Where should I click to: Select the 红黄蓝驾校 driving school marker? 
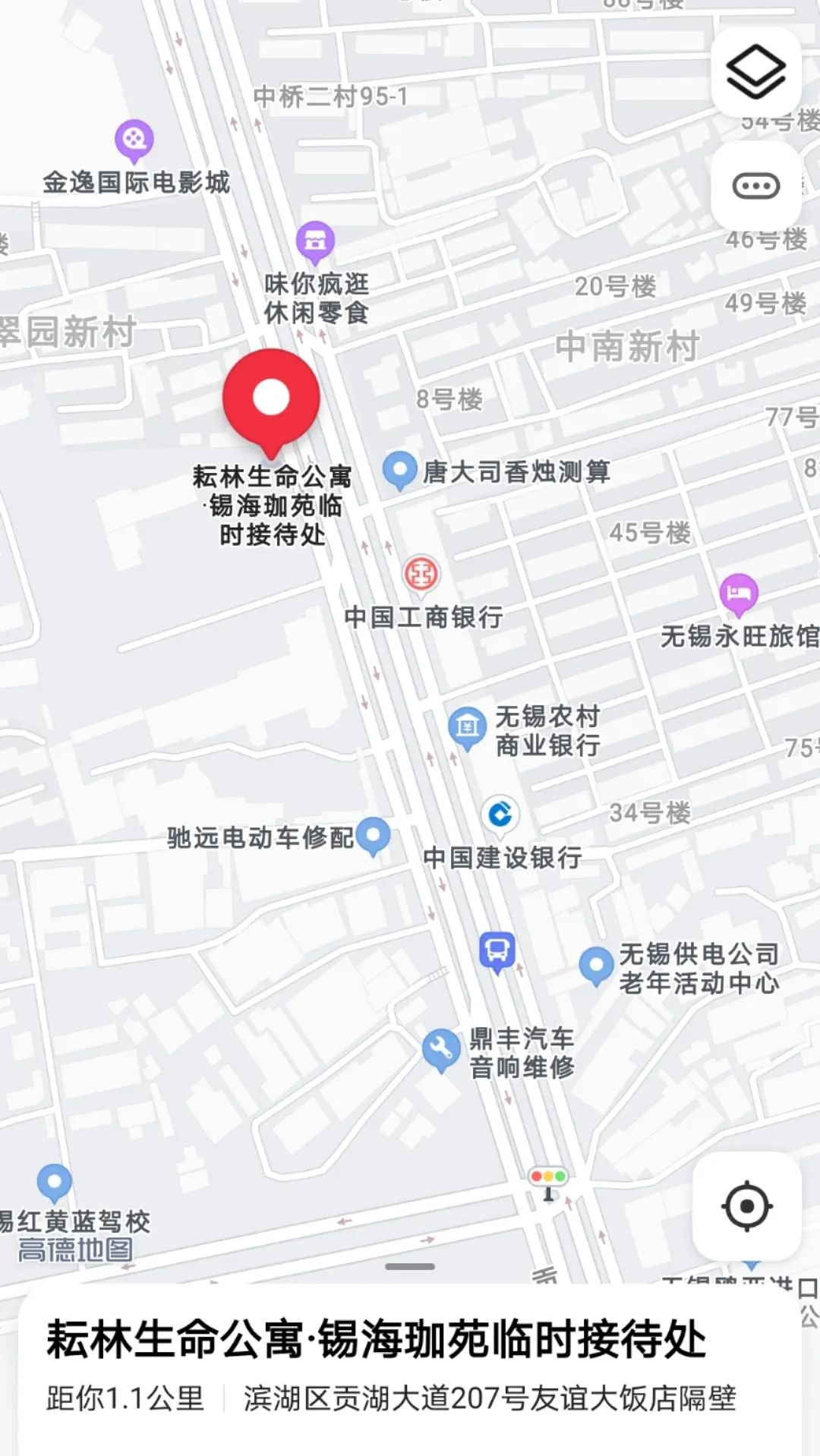point(54,1183)
